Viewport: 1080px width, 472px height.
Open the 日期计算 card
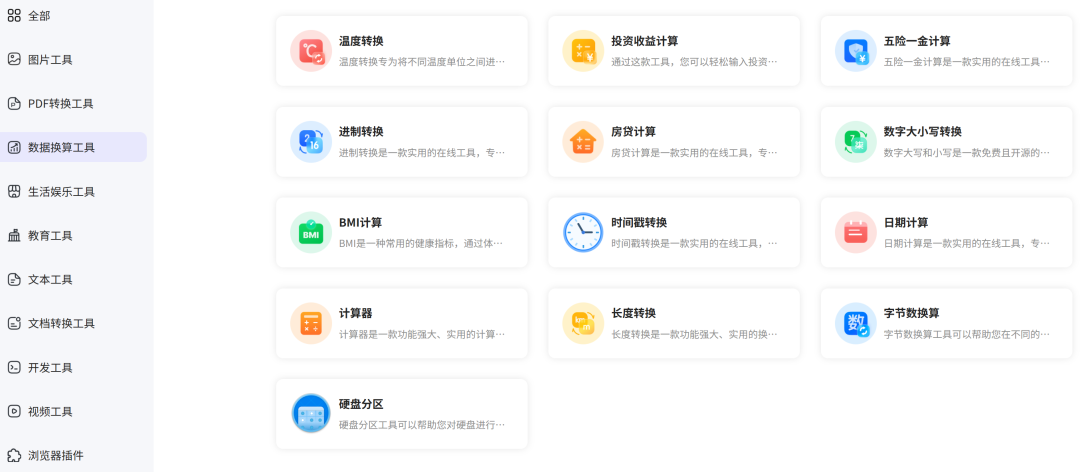[946, 232]
